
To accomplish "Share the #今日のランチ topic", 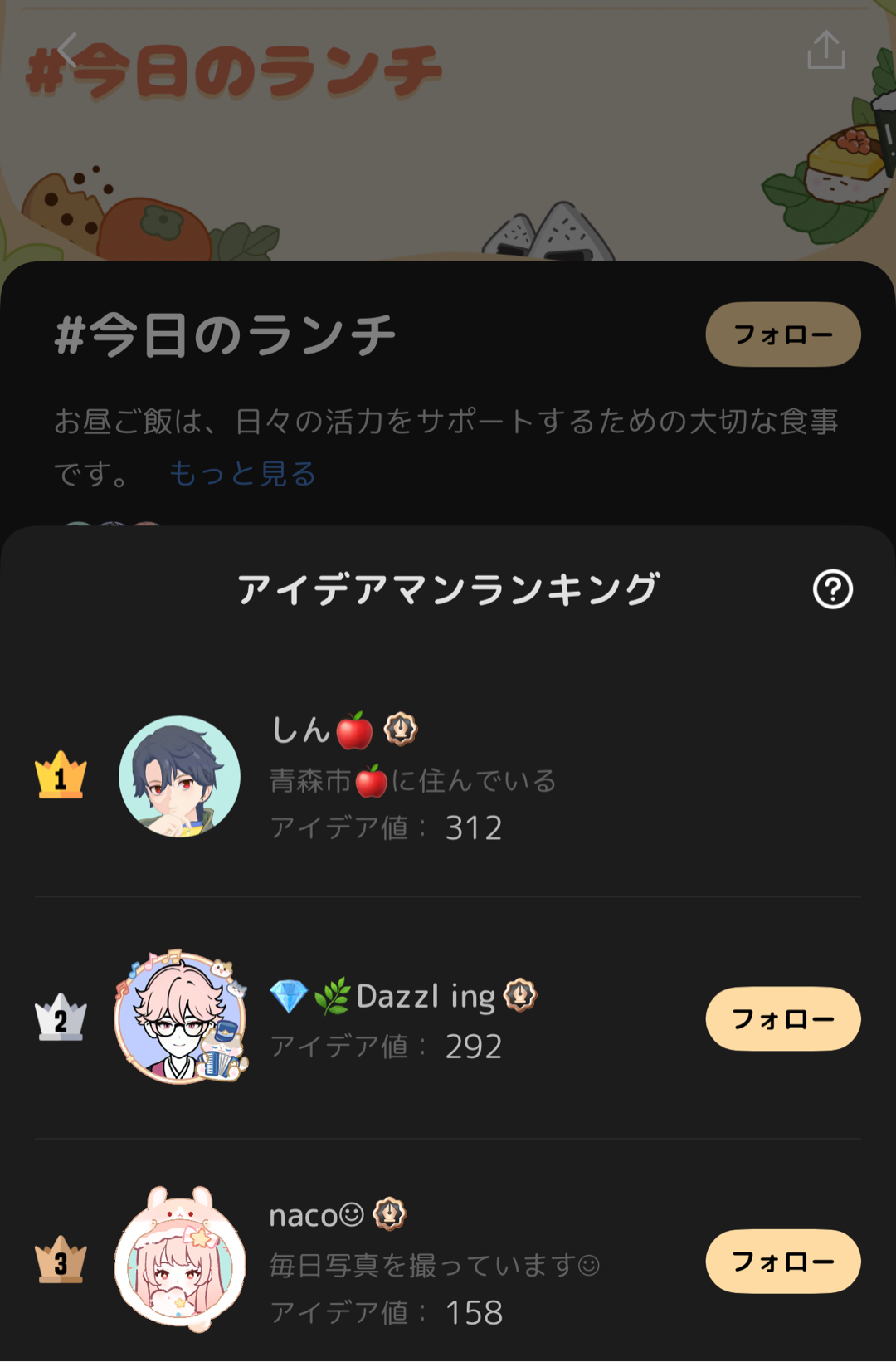I will coord(825,51).
